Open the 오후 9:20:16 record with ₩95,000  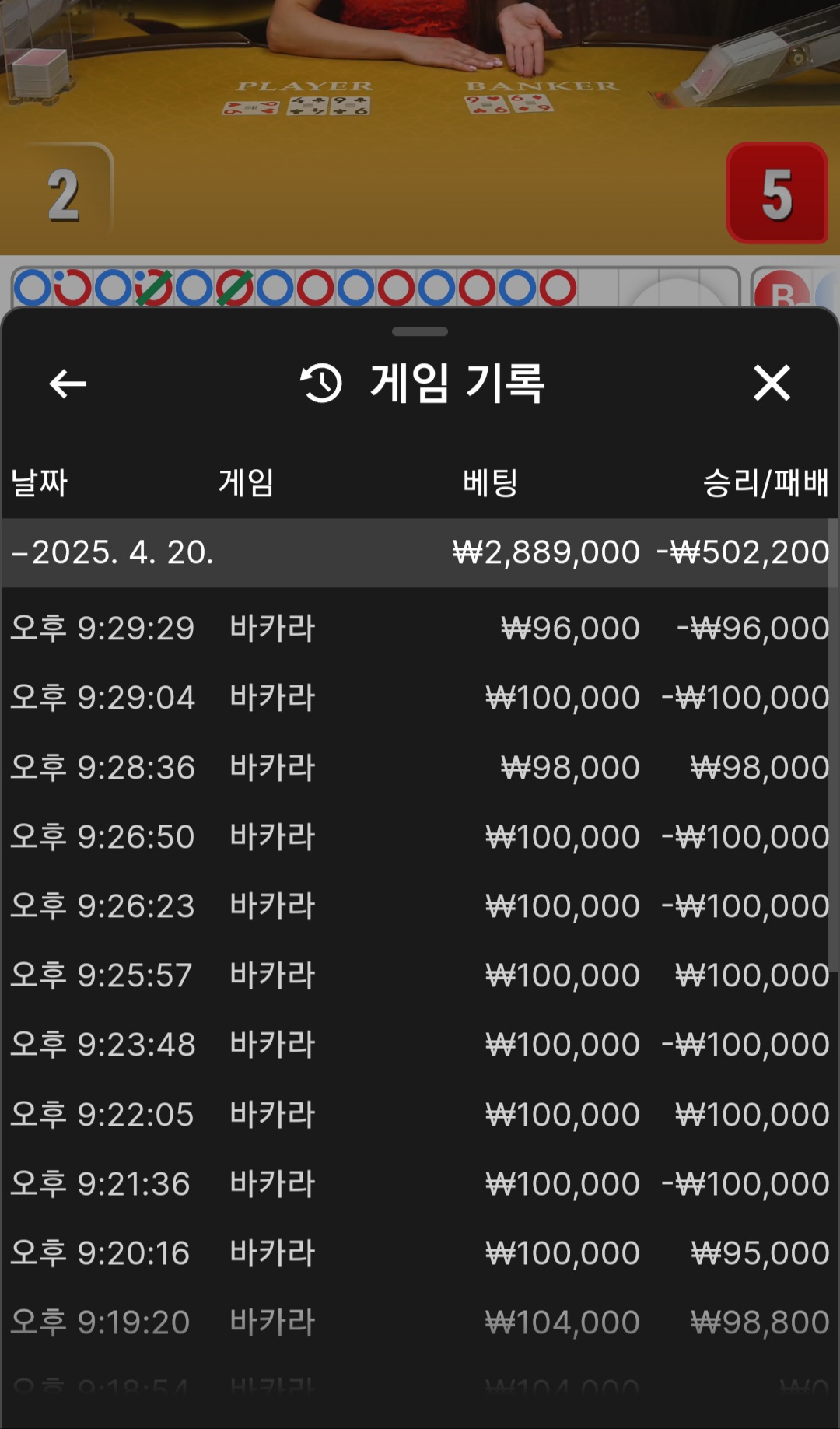418,1252
